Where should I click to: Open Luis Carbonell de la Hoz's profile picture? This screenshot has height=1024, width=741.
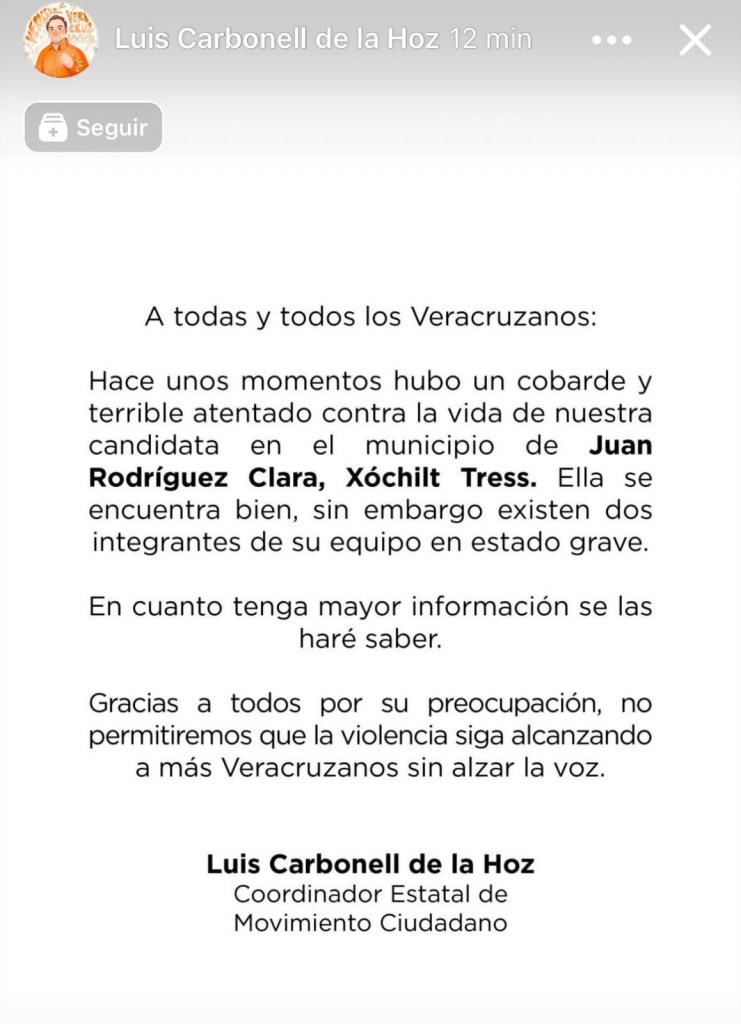tap(60, 41)
